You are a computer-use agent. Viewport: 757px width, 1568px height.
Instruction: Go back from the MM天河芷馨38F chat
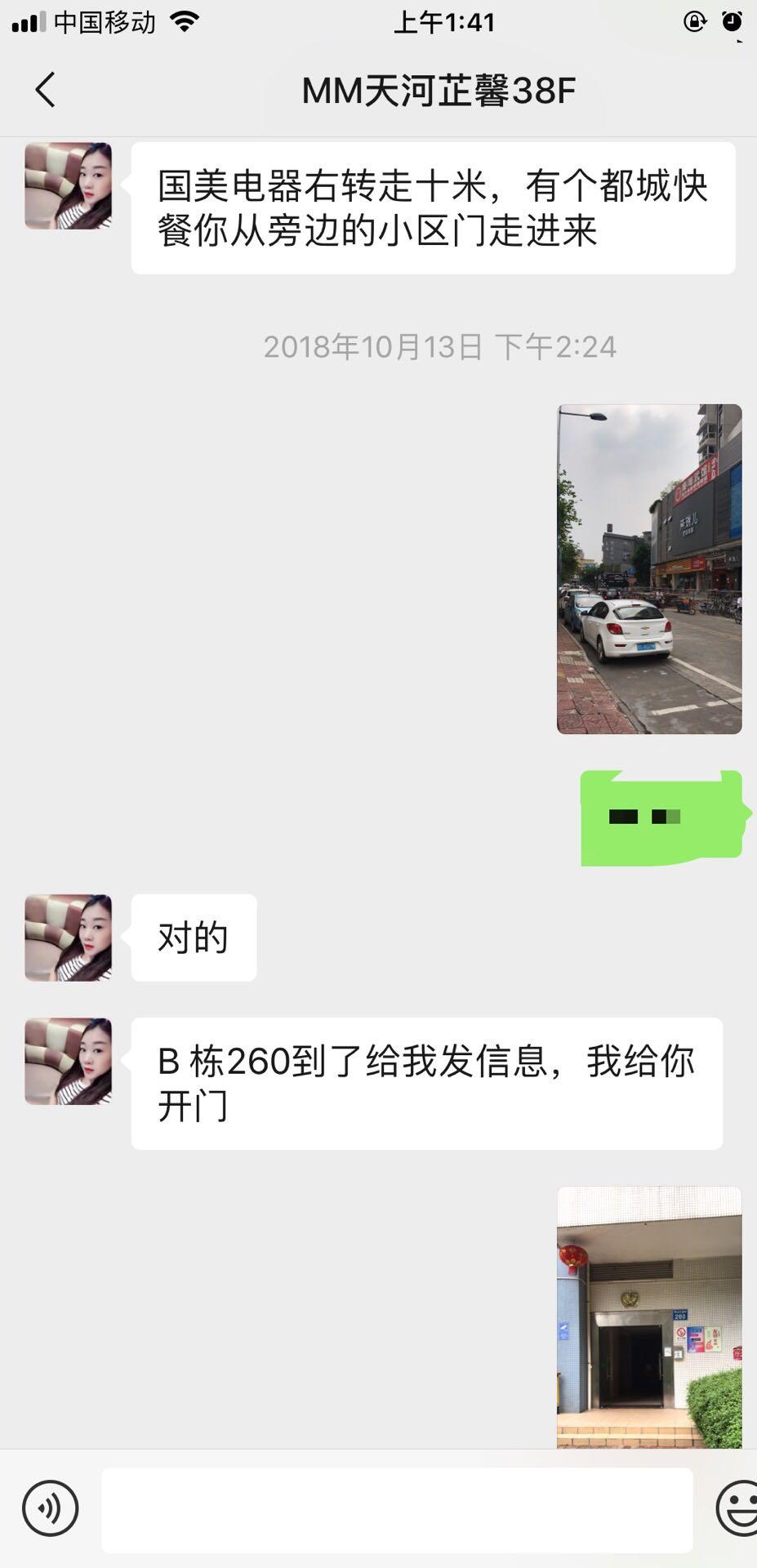(x=46, y=90)
